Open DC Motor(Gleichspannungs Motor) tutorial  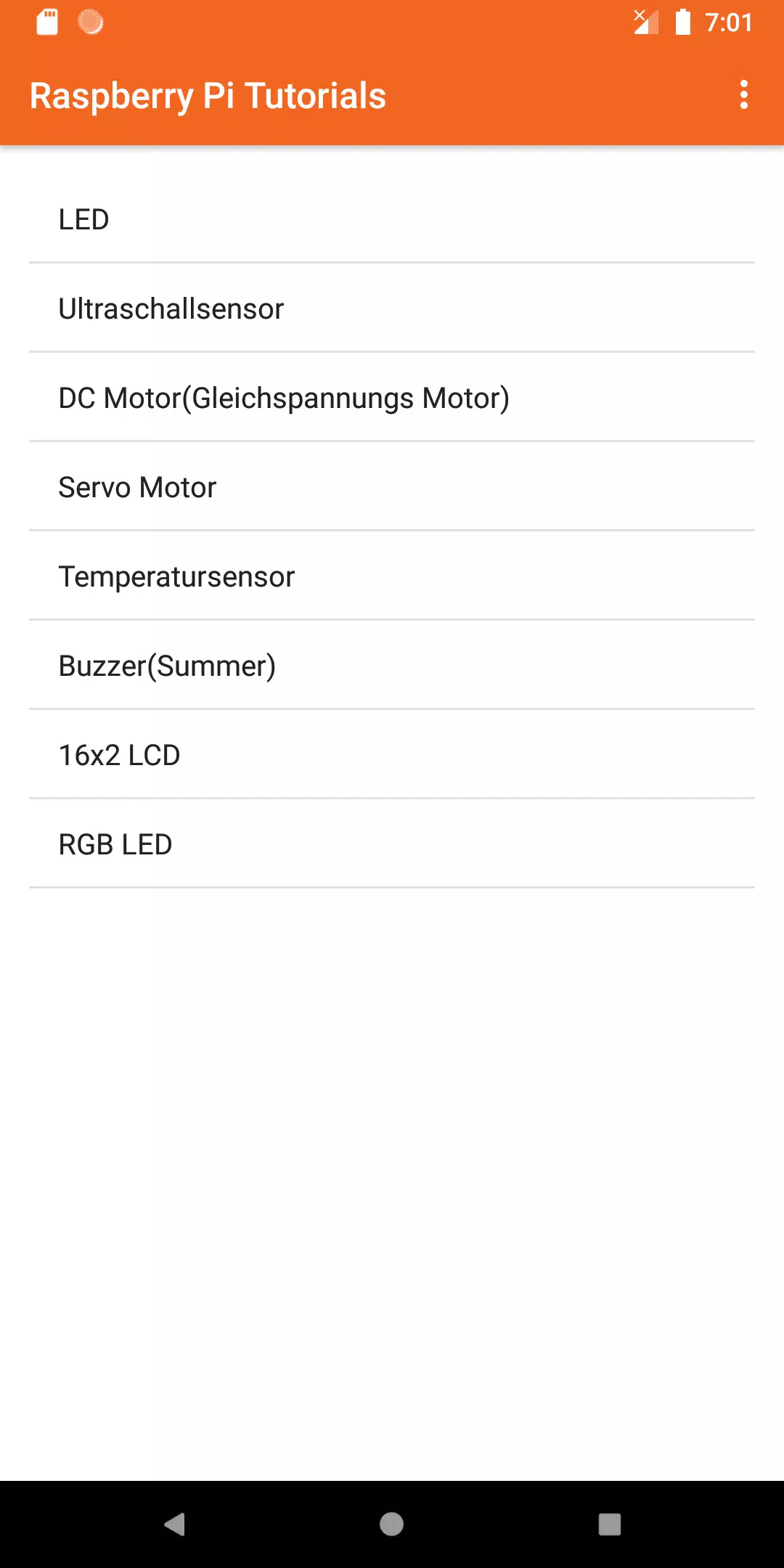(392, 397)
